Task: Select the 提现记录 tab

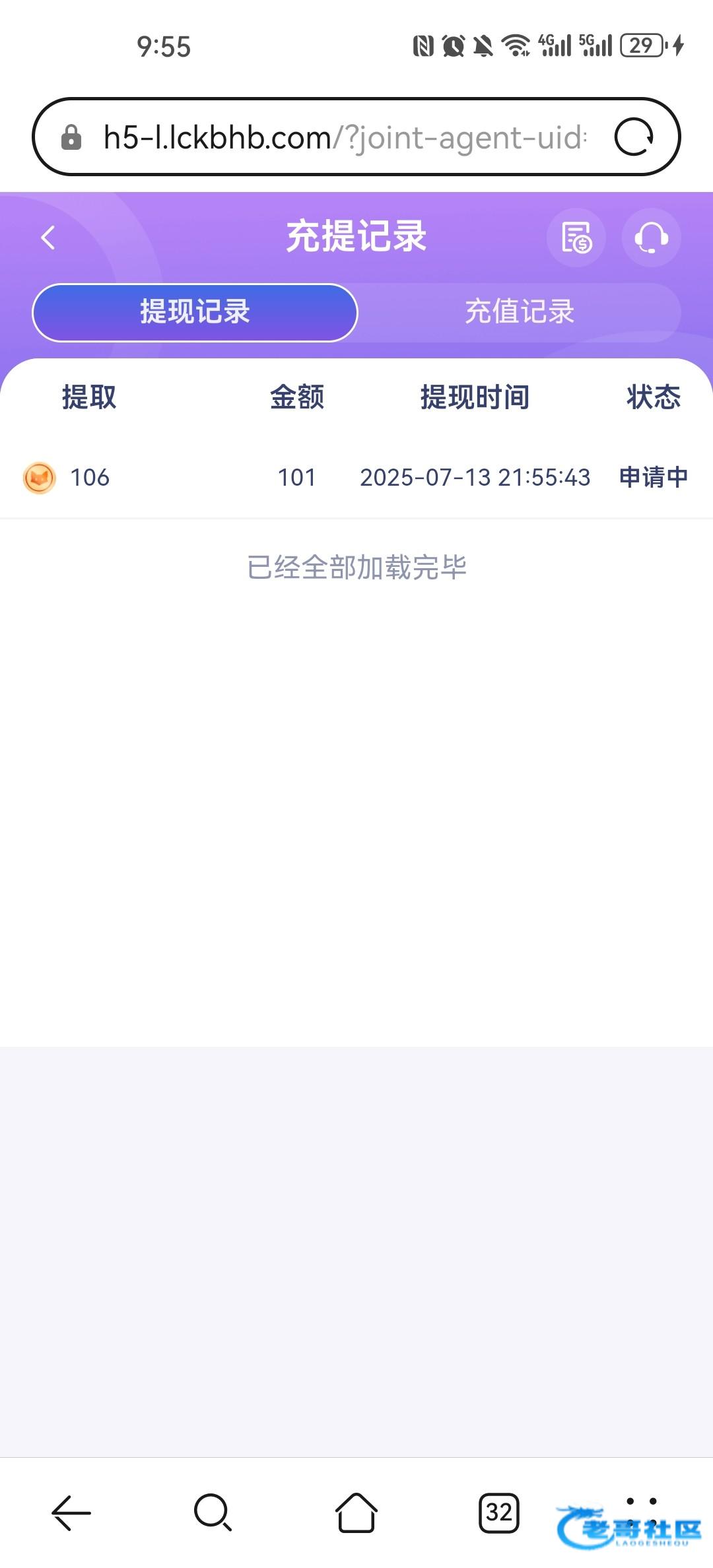Action: (x=195, y=313)
